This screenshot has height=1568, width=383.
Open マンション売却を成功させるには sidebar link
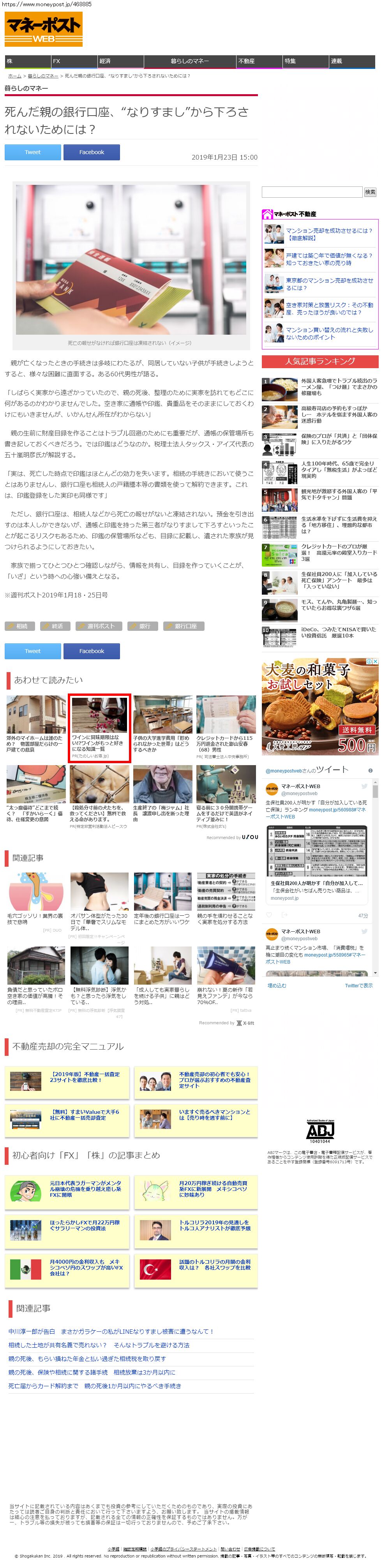click(328, 234)
